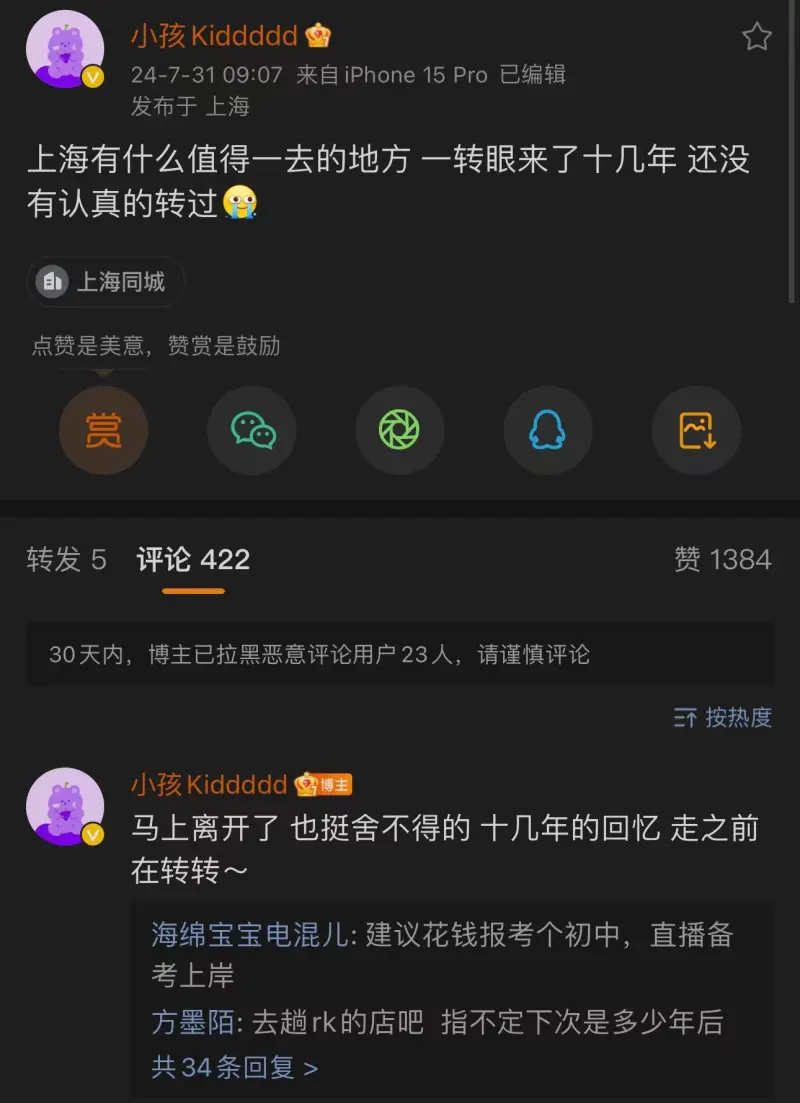
Task: Open the poster's avatar at the post header
Action: click(65, 50)
